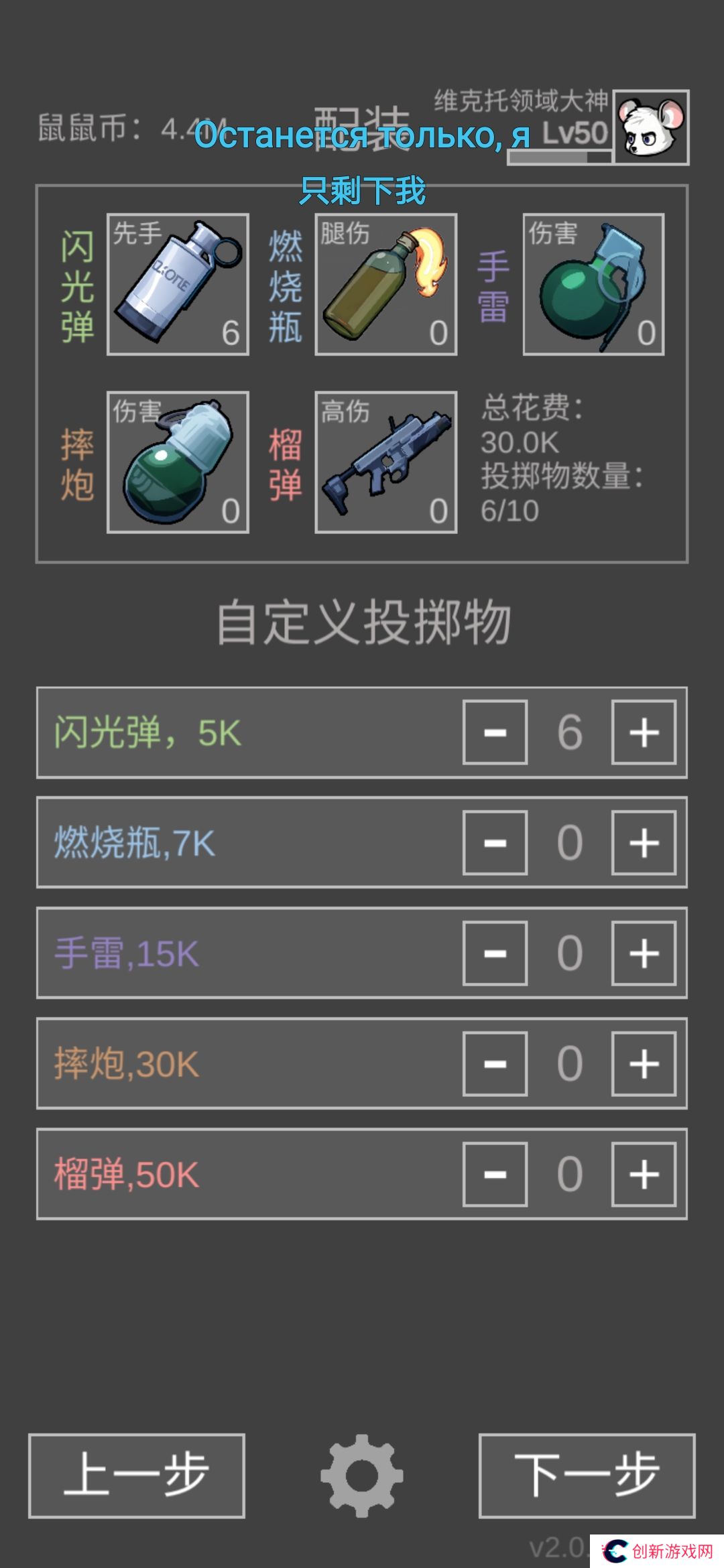
Task: Open the settings gear
Action: [362, 1476]
